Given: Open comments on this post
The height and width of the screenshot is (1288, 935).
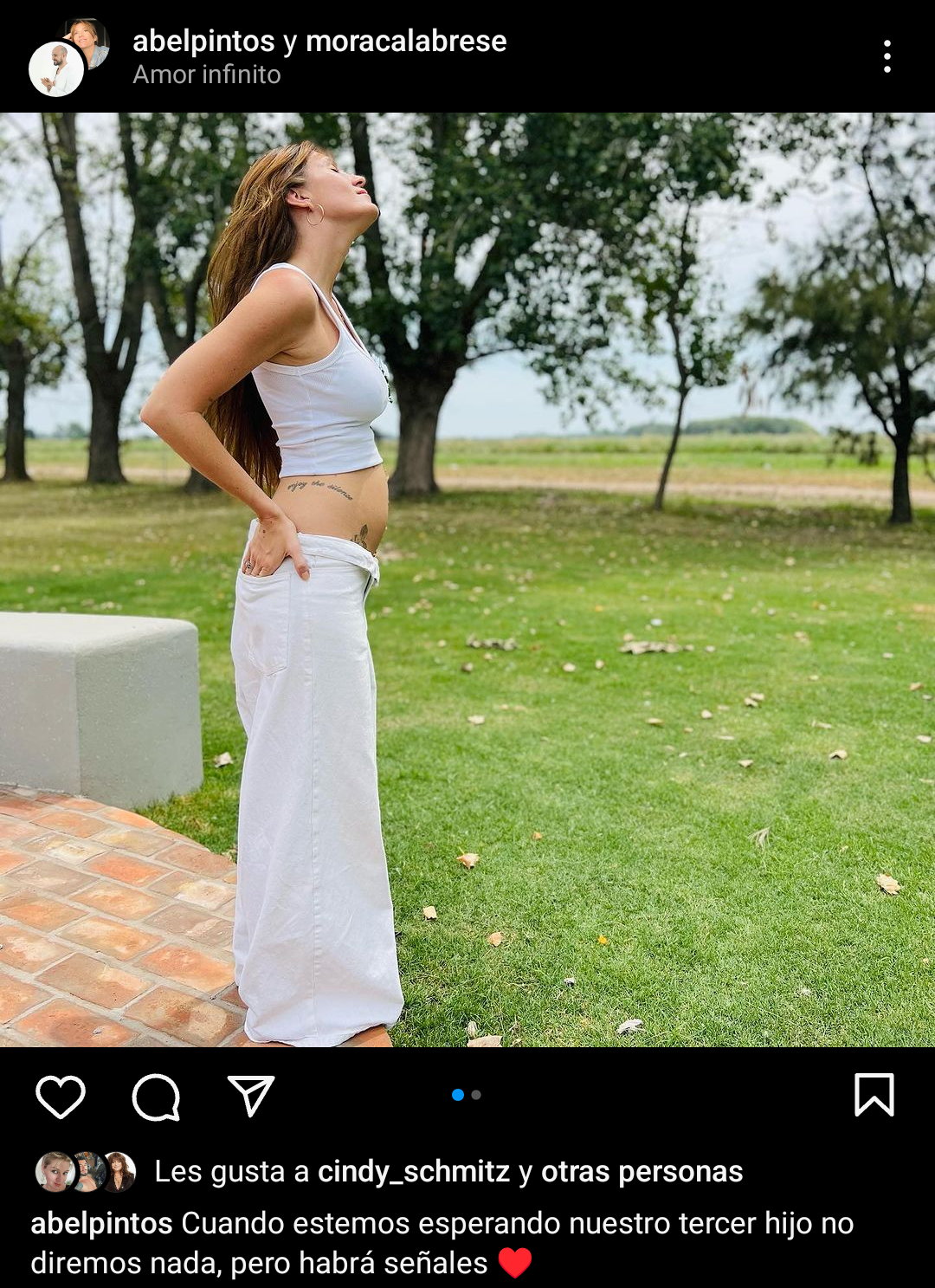Looking at the screenshot, I should pos(156,1097).
